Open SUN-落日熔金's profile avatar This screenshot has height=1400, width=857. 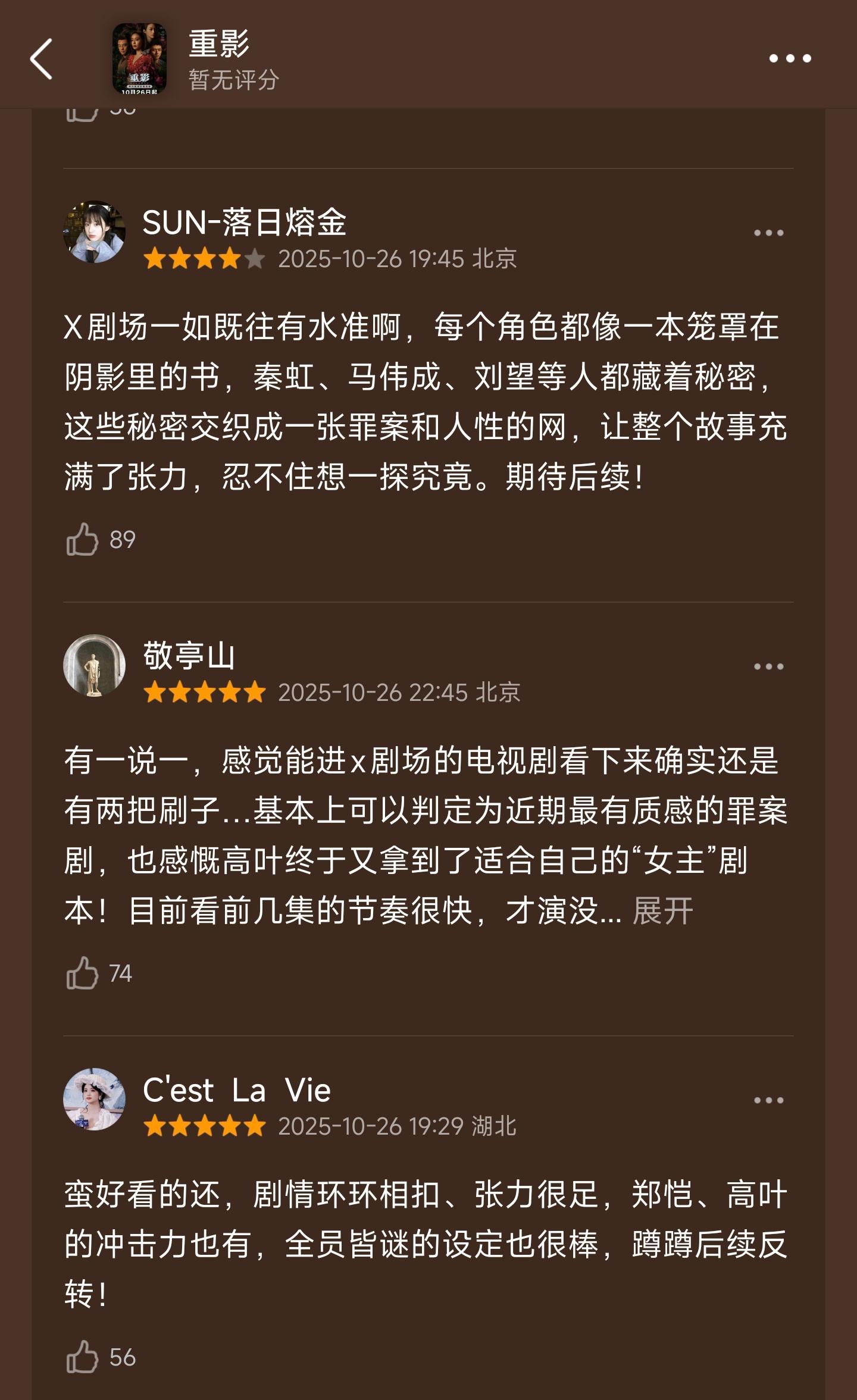[x=94, y=232]
